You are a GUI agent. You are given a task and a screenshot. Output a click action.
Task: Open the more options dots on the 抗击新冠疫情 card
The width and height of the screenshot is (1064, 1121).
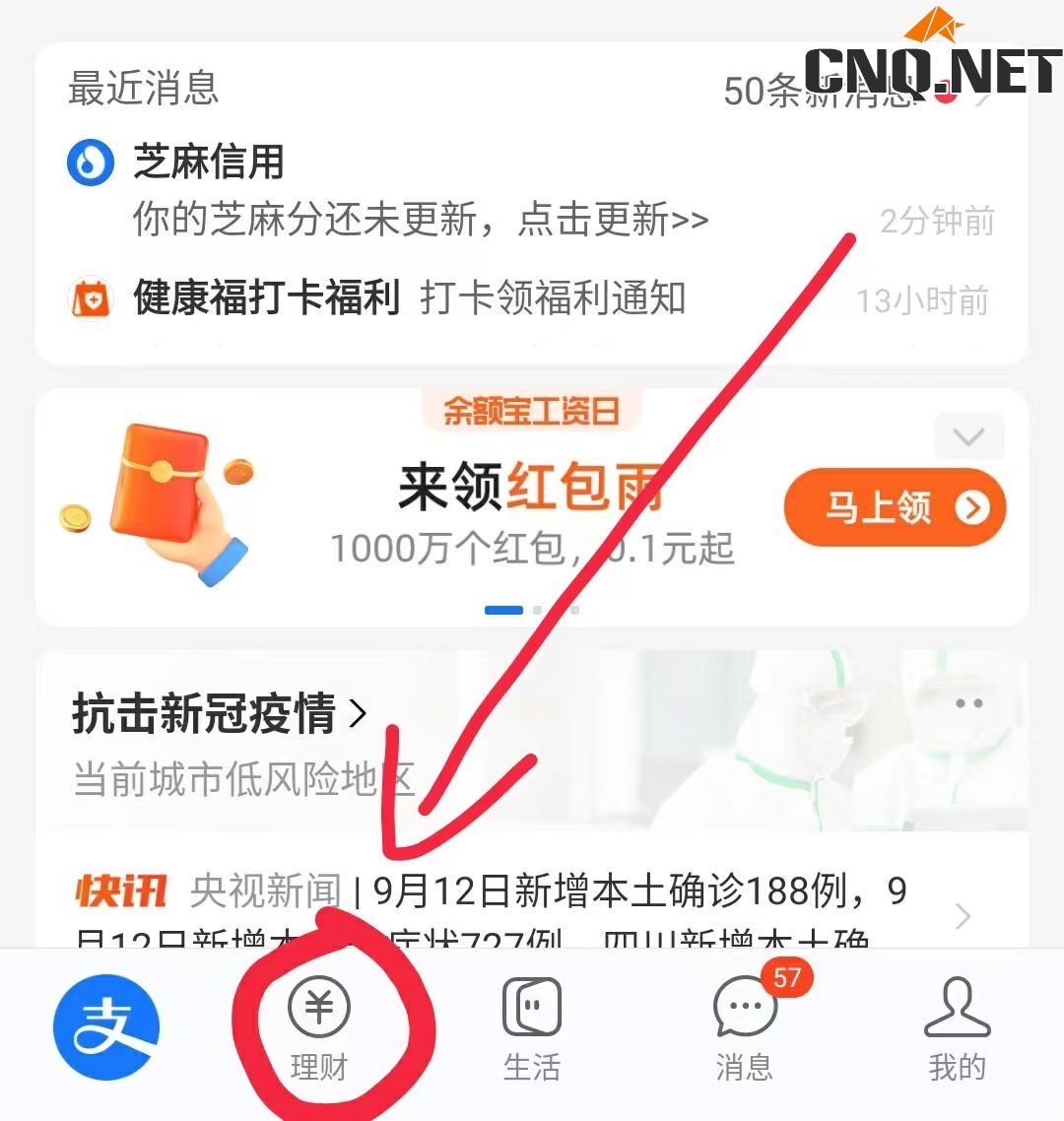coord(968,703)
